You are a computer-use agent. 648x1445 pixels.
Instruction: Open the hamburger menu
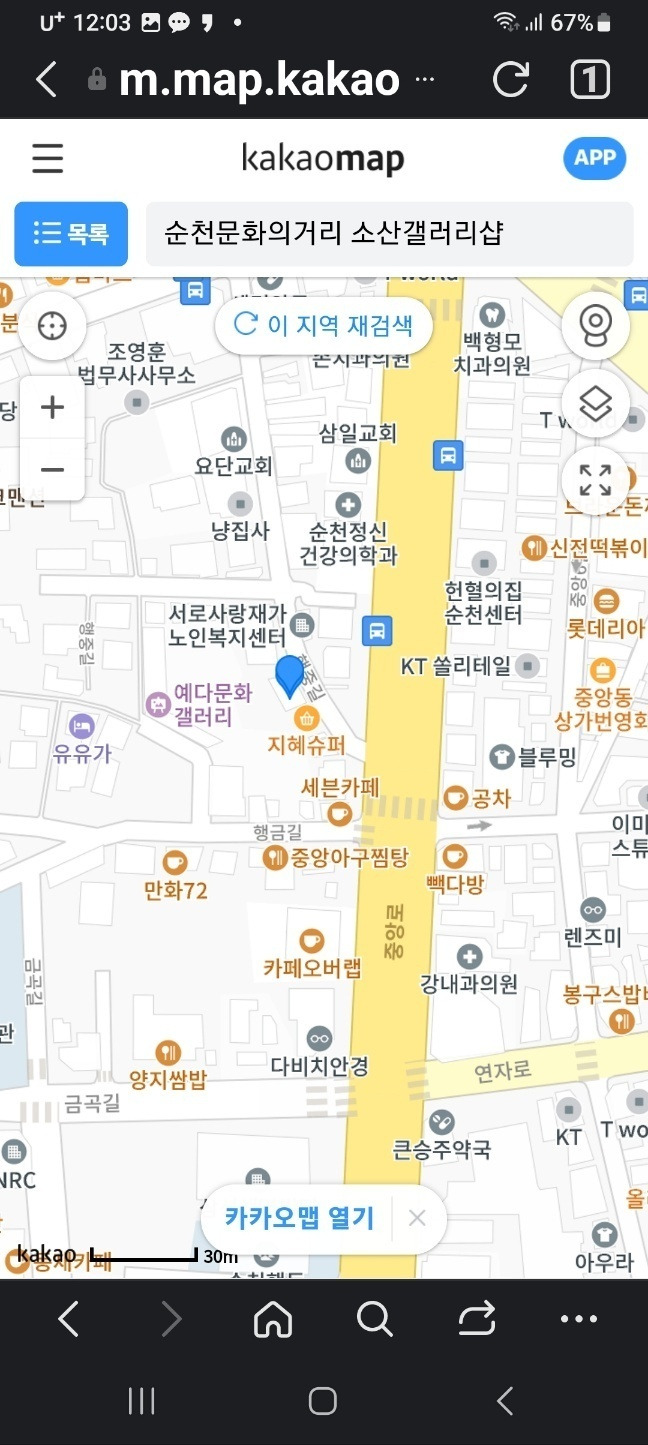(x=47, y=159)
